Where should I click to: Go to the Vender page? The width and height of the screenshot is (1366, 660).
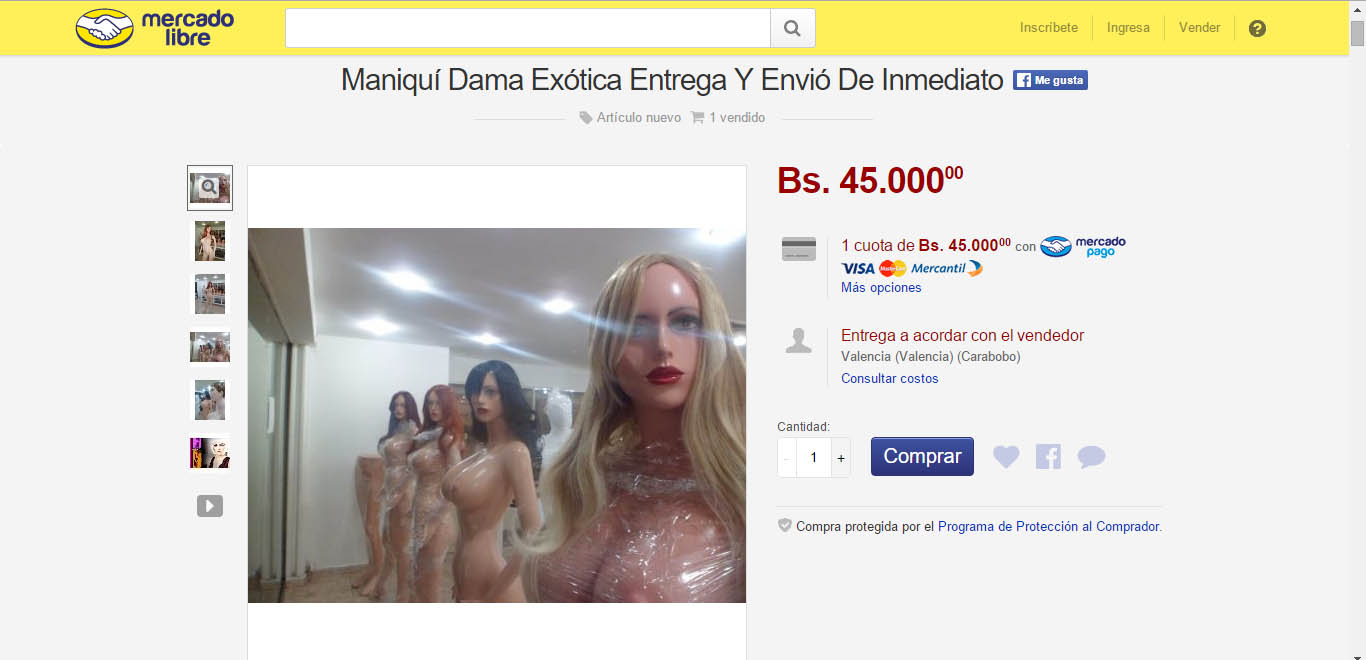click(x=1199, y=28)
